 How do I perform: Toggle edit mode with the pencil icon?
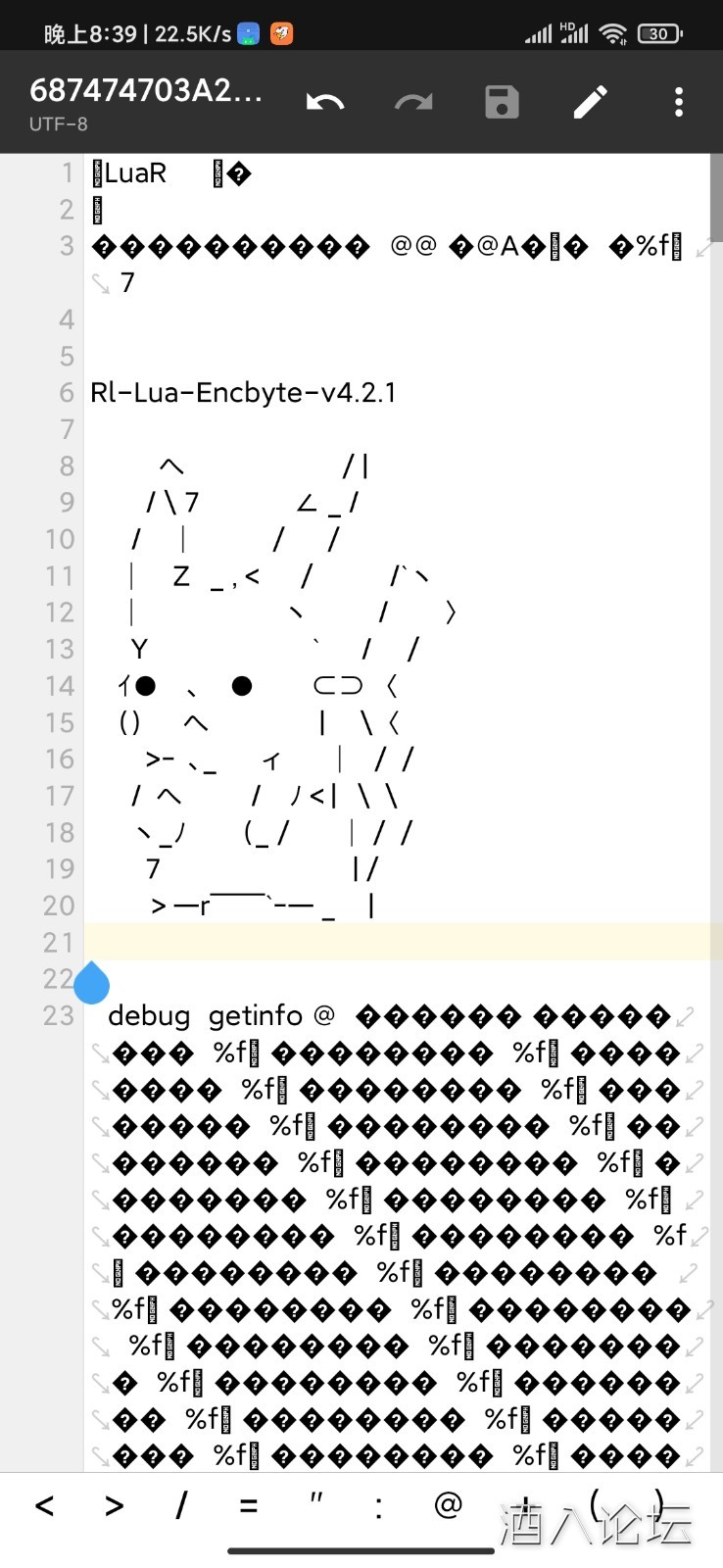click(x=590, y=101)
